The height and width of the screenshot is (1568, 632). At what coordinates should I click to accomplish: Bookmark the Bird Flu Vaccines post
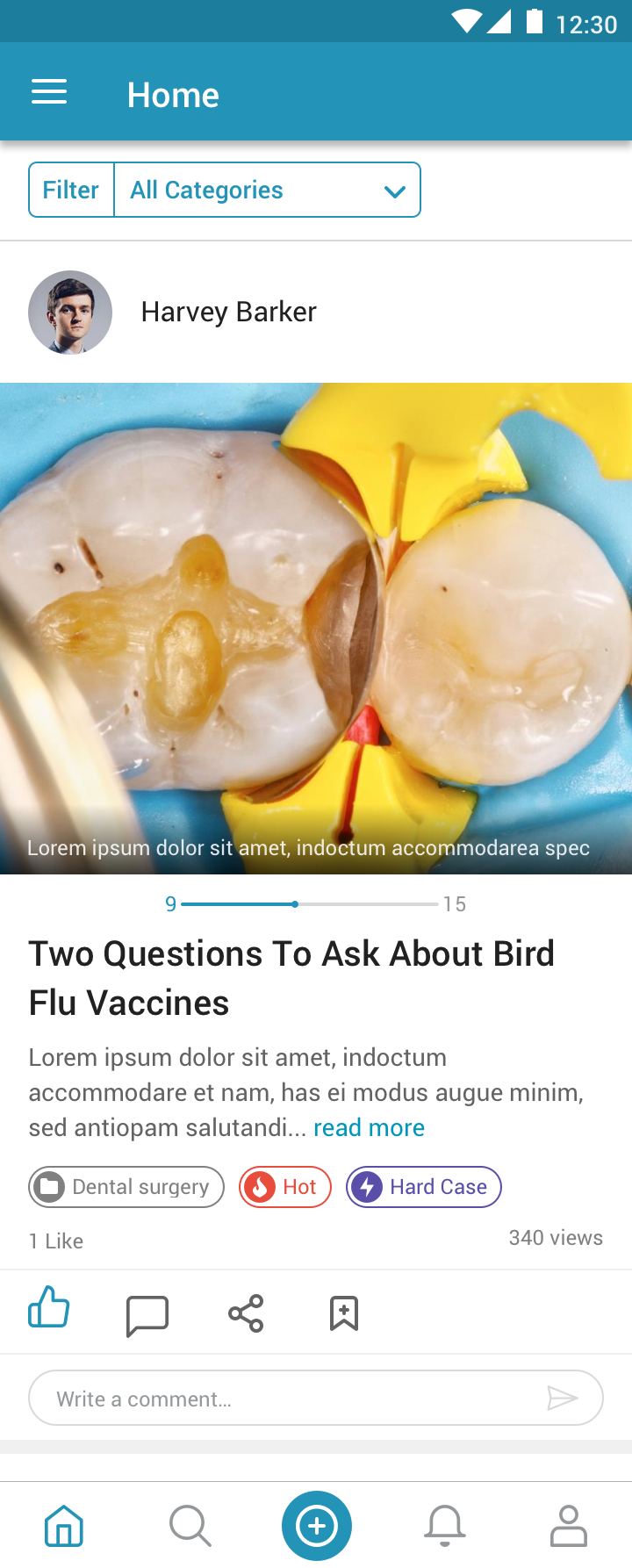tap(344, 1313)
